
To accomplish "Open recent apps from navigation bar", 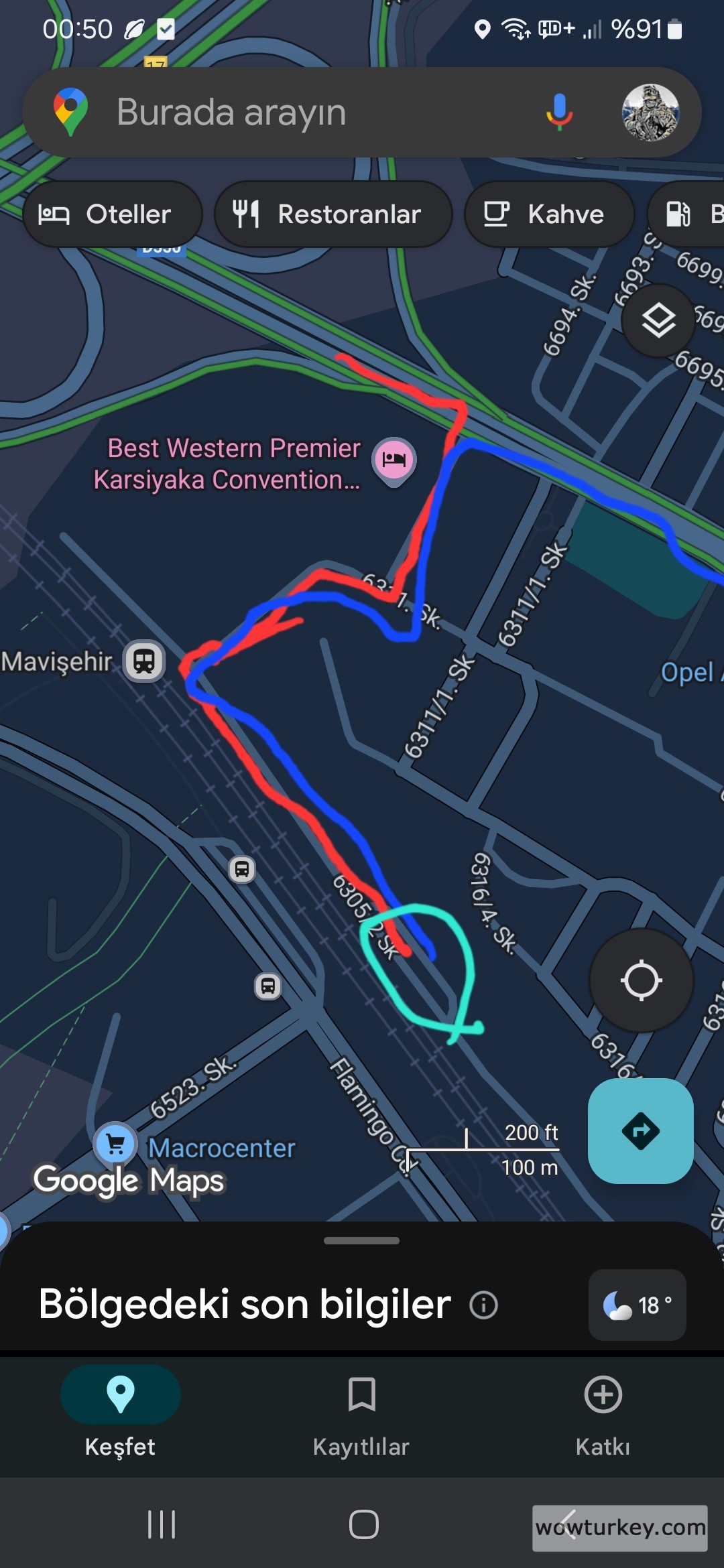I will click(x=162, y=1524).
